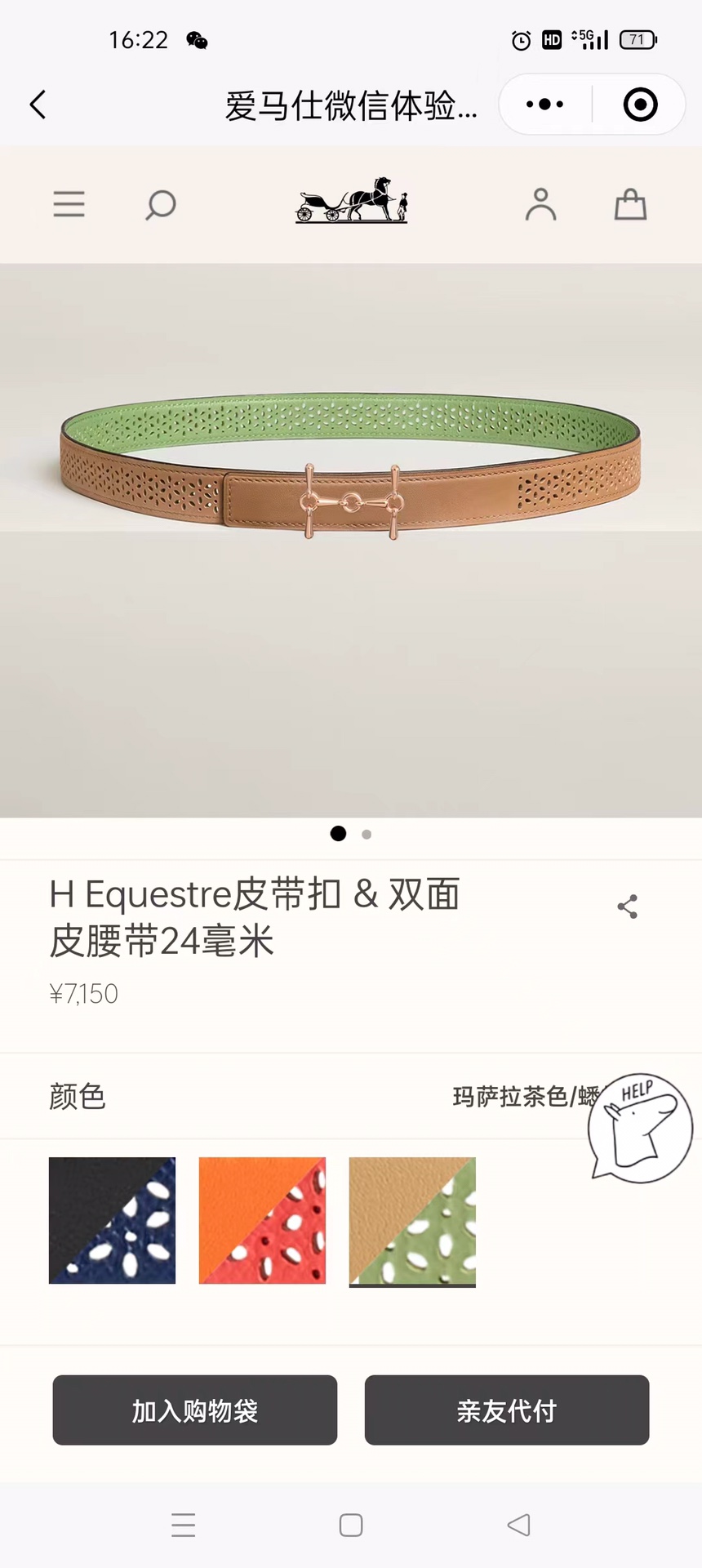Open the belt product image
702x1568 pixels.
click(x=351, y=490)
